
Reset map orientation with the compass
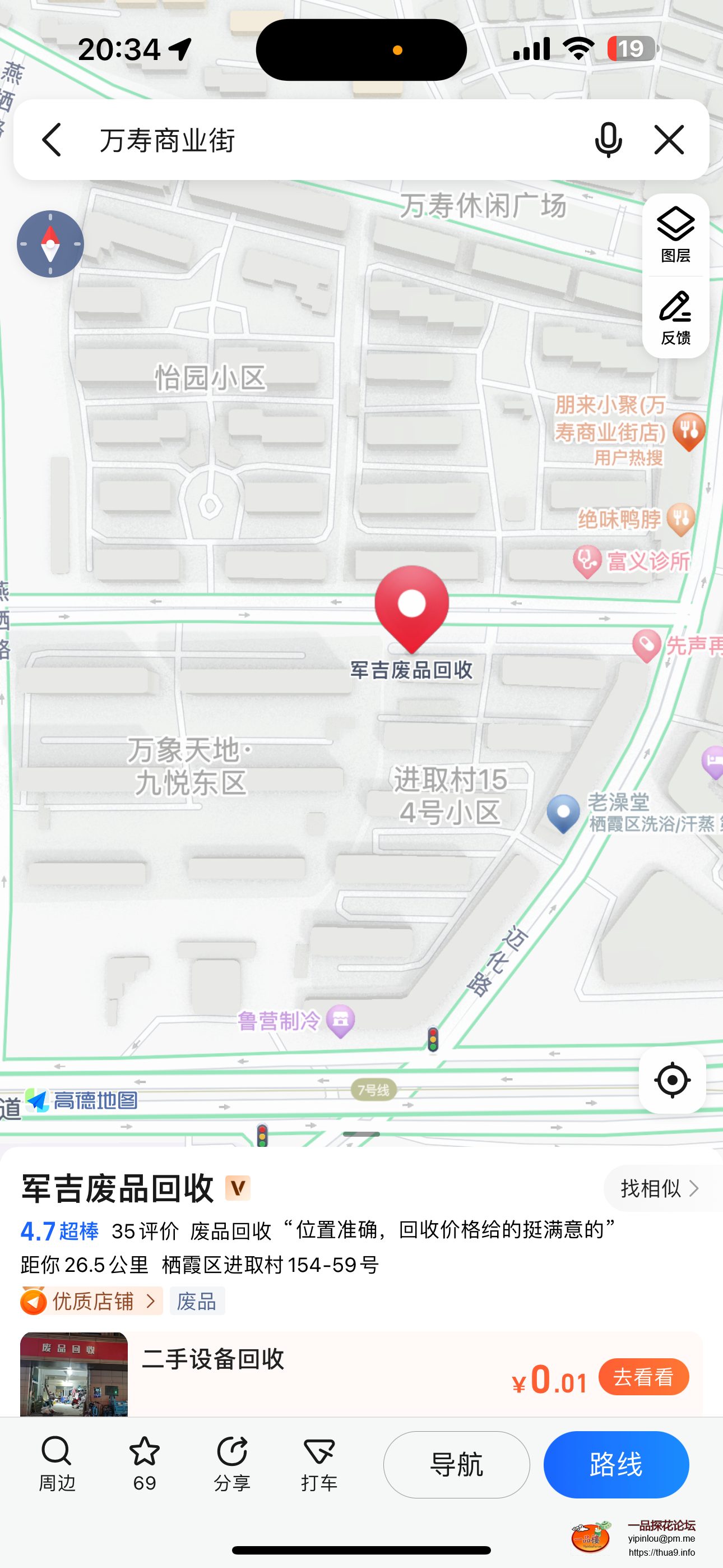50,244
